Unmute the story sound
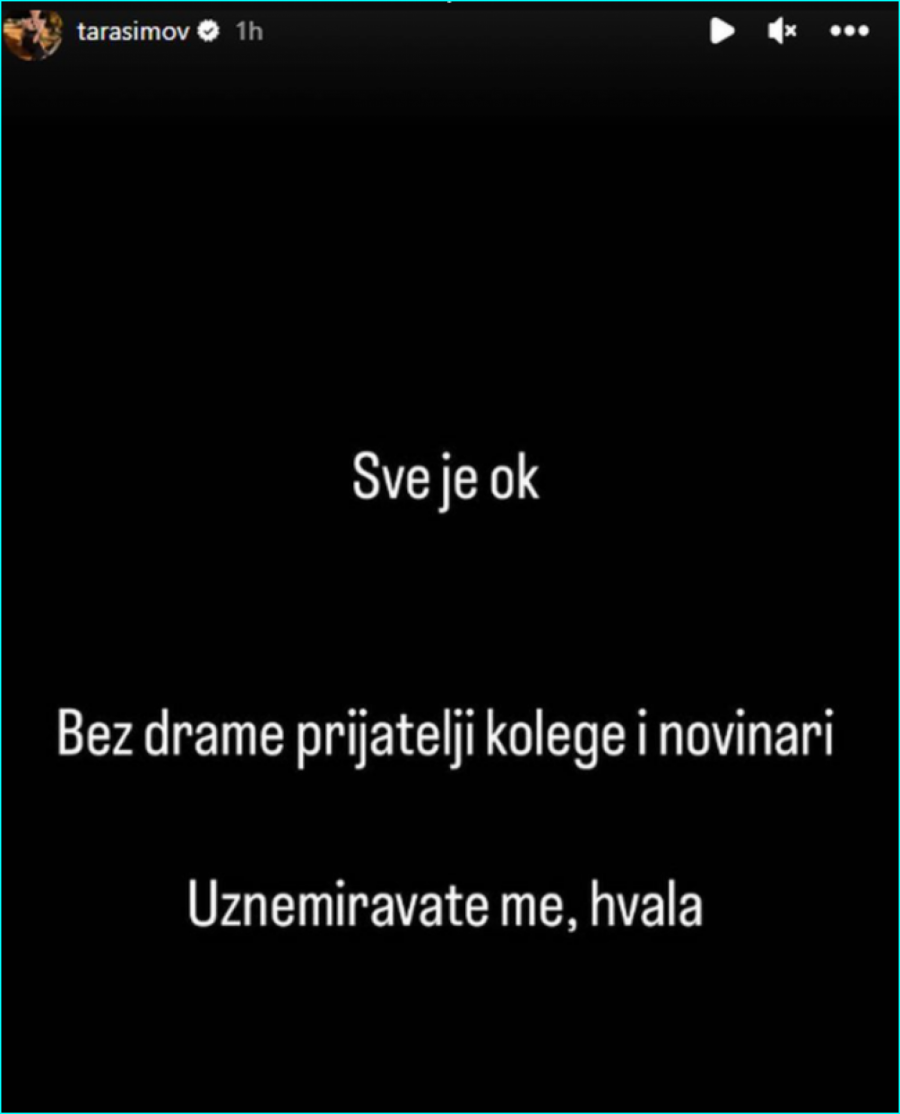This screenshot has width=900, height=1114. coord(782,32)
